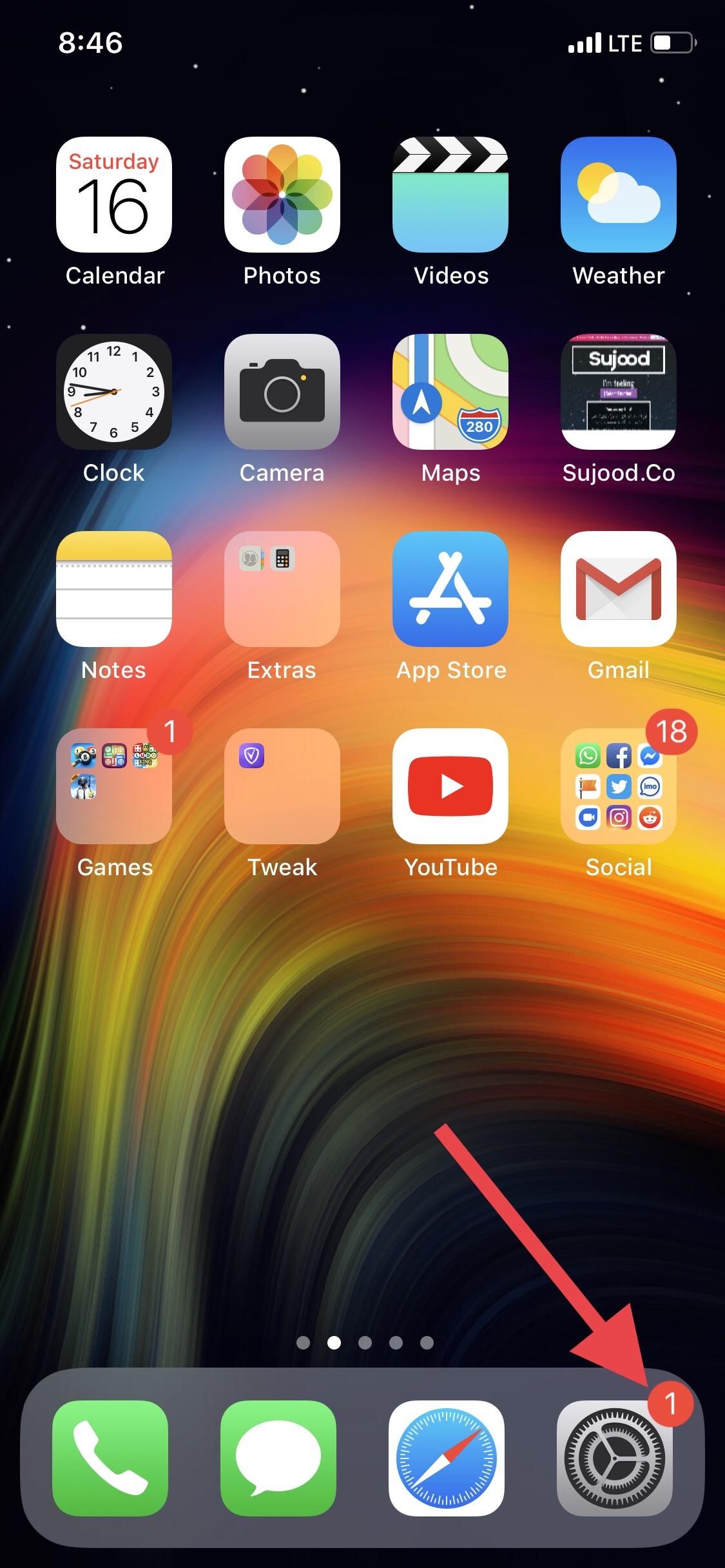This screenshot has height=1568, width=725.
Task: Launch the Photos app
Action: pyautogui.click(x=282, y=197)
